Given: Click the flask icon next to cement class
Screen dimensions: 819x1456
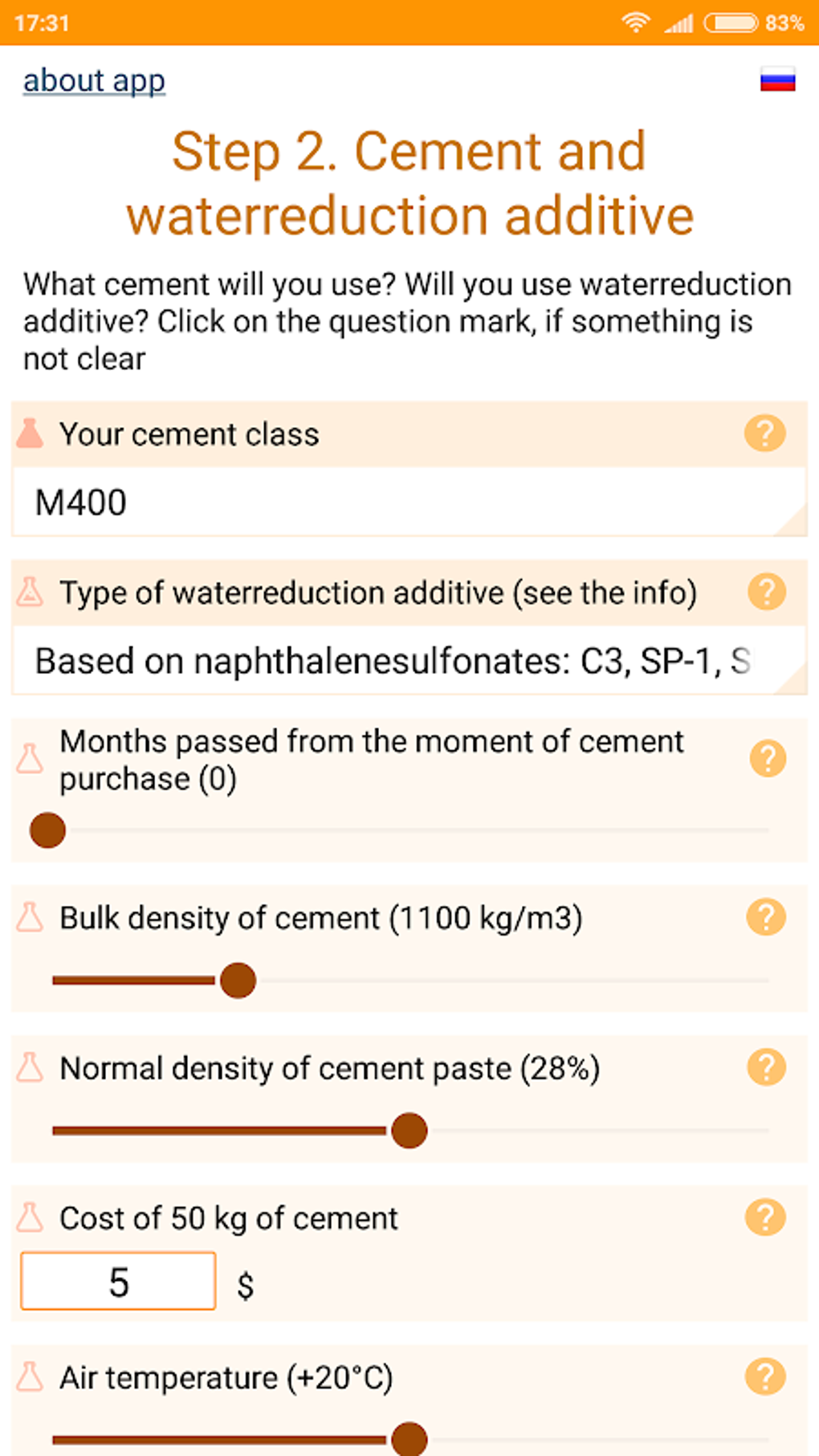Looking at the screenshot, I should (30, 434).
